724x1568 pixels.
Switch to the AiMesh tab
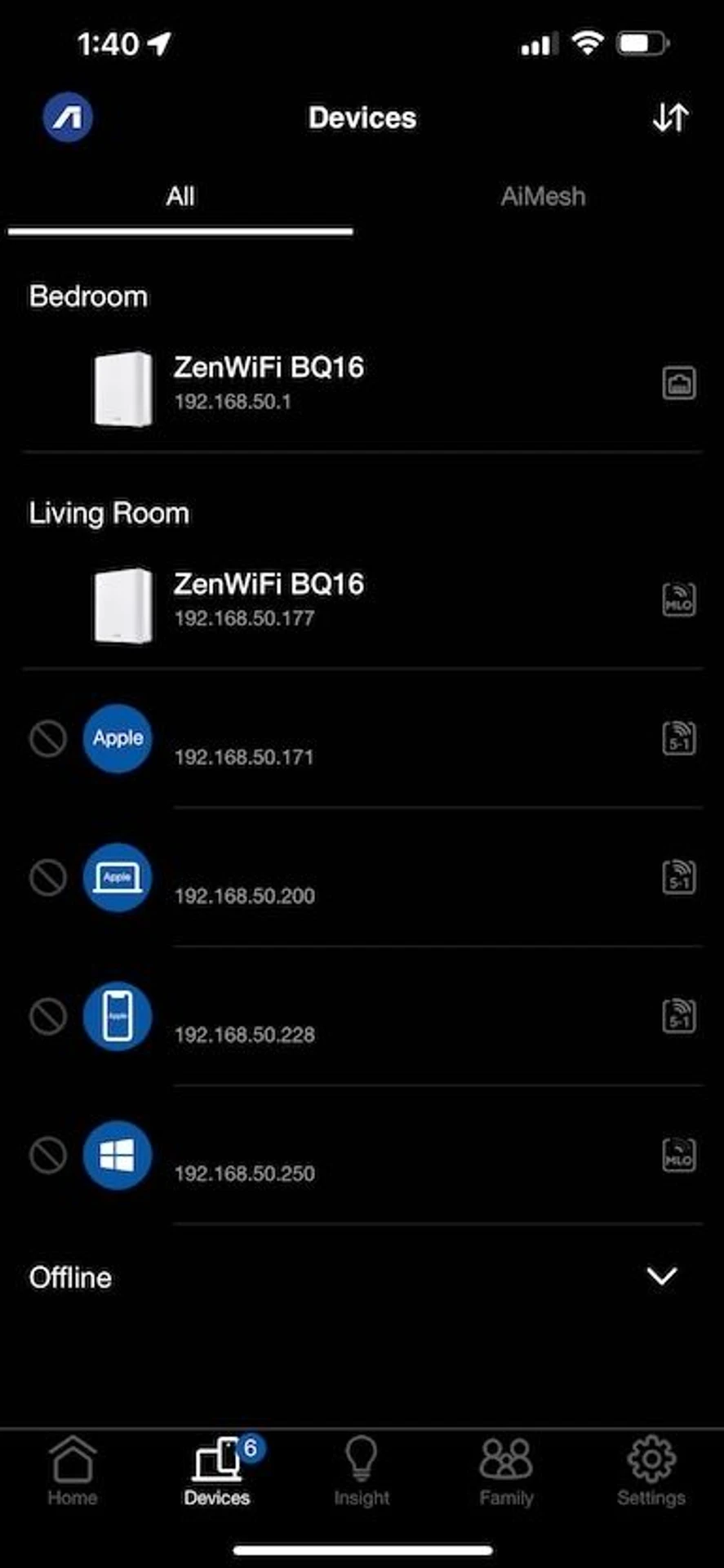(x=542, y=197)
